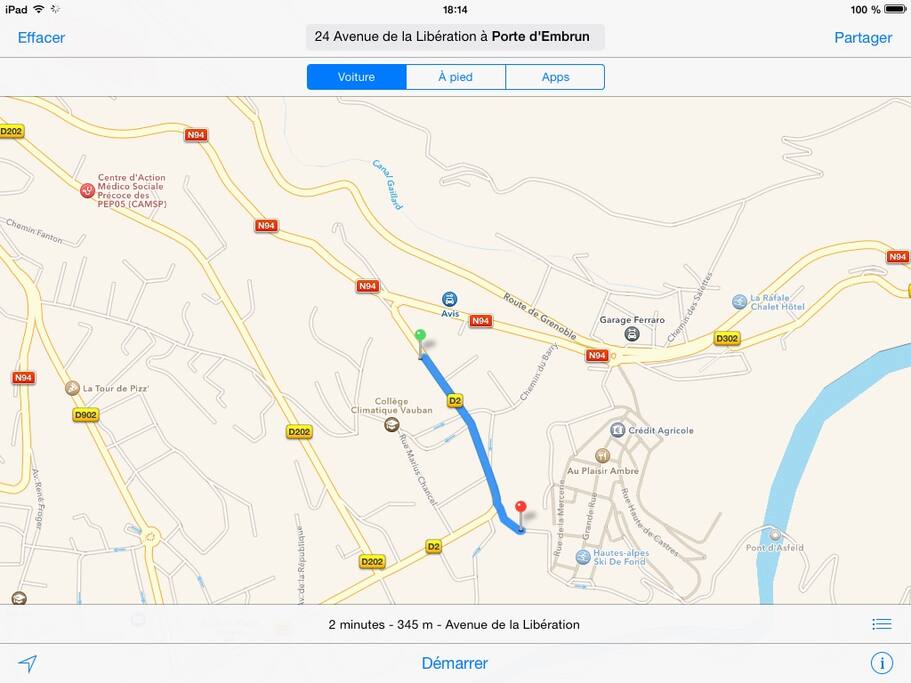Select the Crédit Agricole map marker
Image resolution: width=911 pixels, height=683 pixels.
(x=618, y=430)
